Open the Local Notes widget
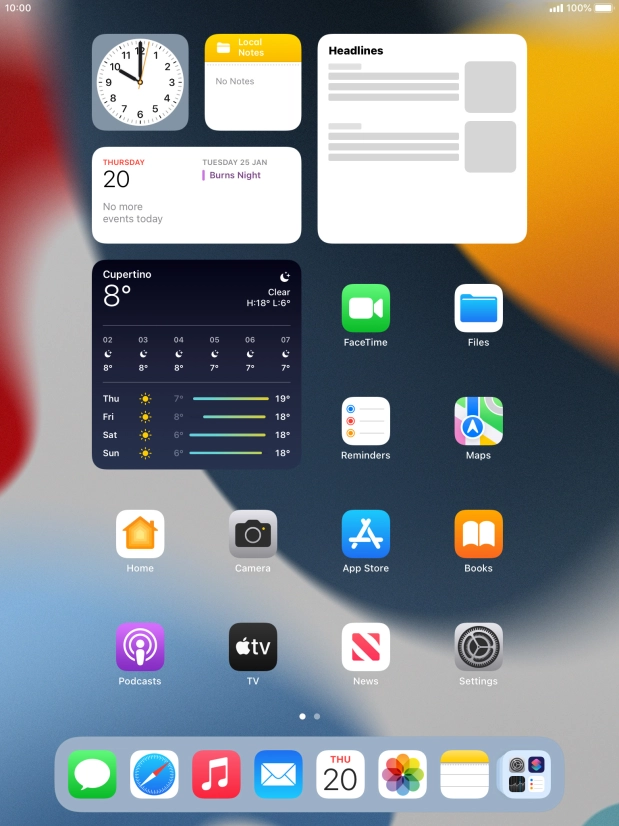619x826 pixels. click(x=252, y=82)
